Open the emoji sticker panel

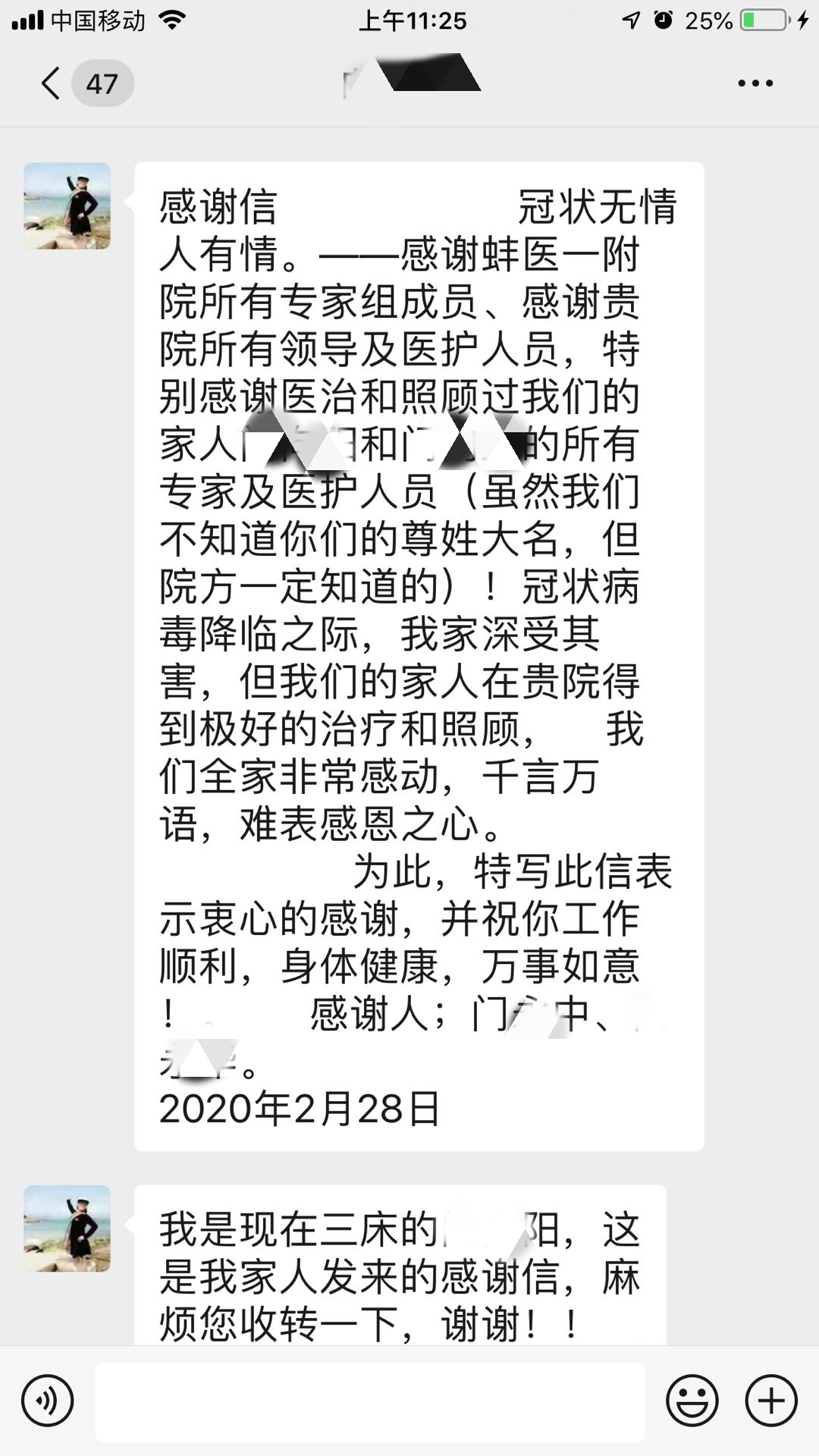pos(692,1401)
